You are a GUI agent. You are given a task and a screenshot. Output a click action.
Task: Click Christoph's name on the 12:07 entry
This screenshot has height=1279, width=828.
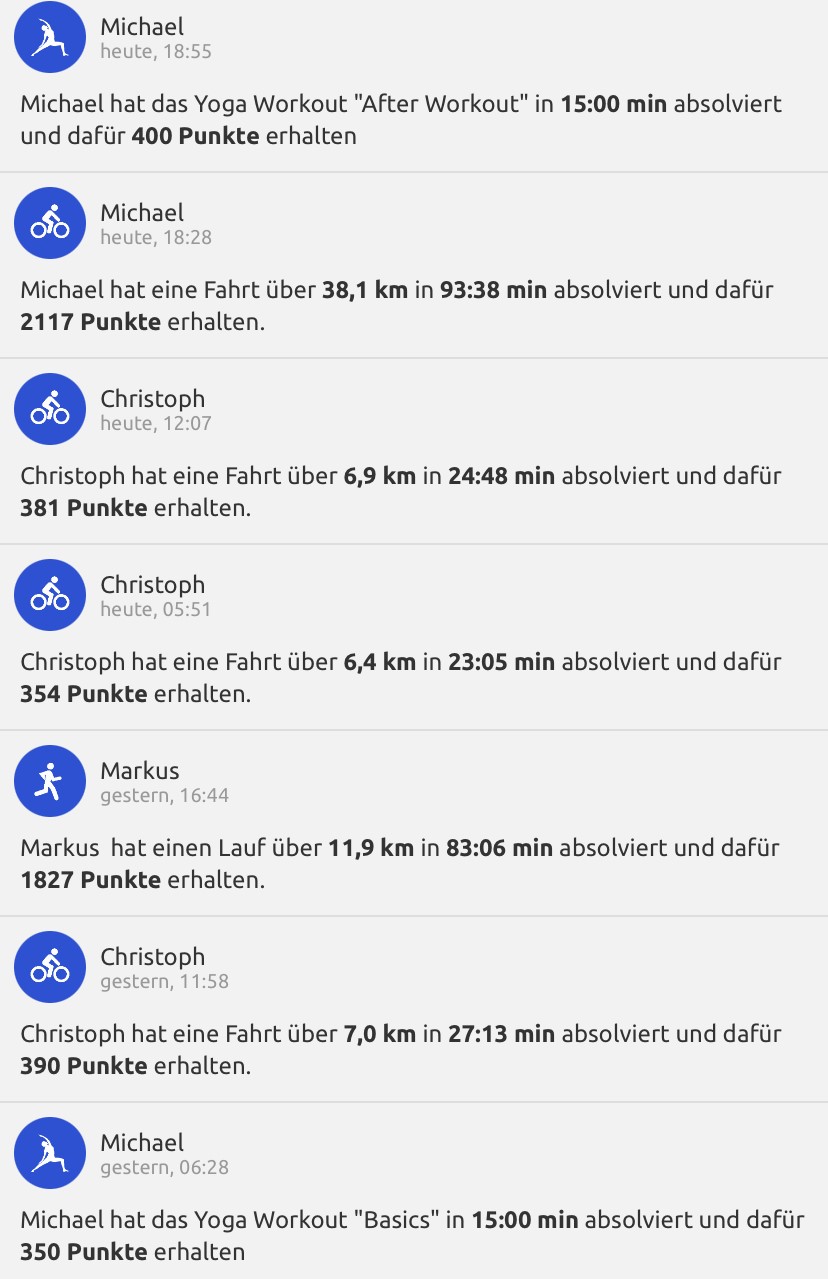pyautogui.click(x=151, y=398)
